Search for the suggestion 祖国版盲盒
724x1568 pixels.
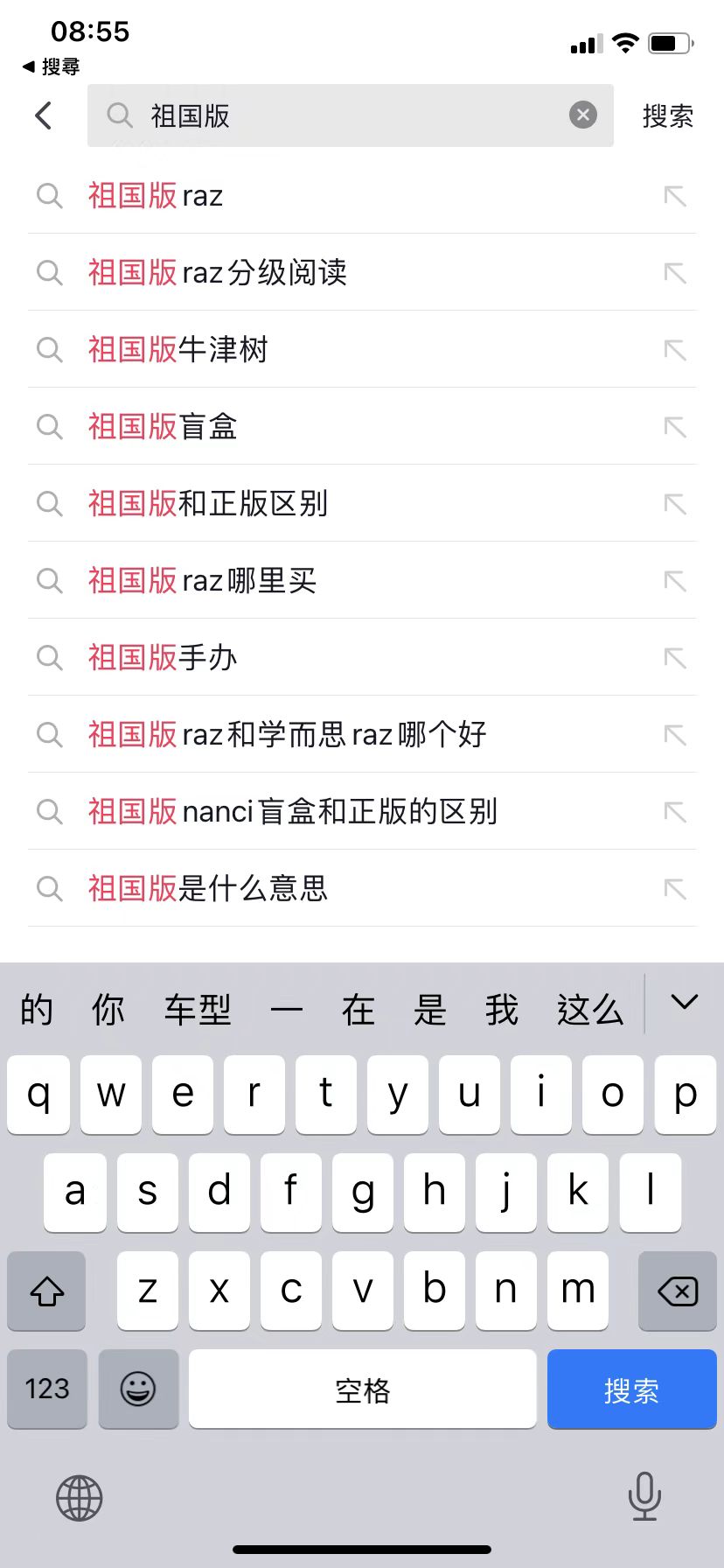tap(164, 427)
